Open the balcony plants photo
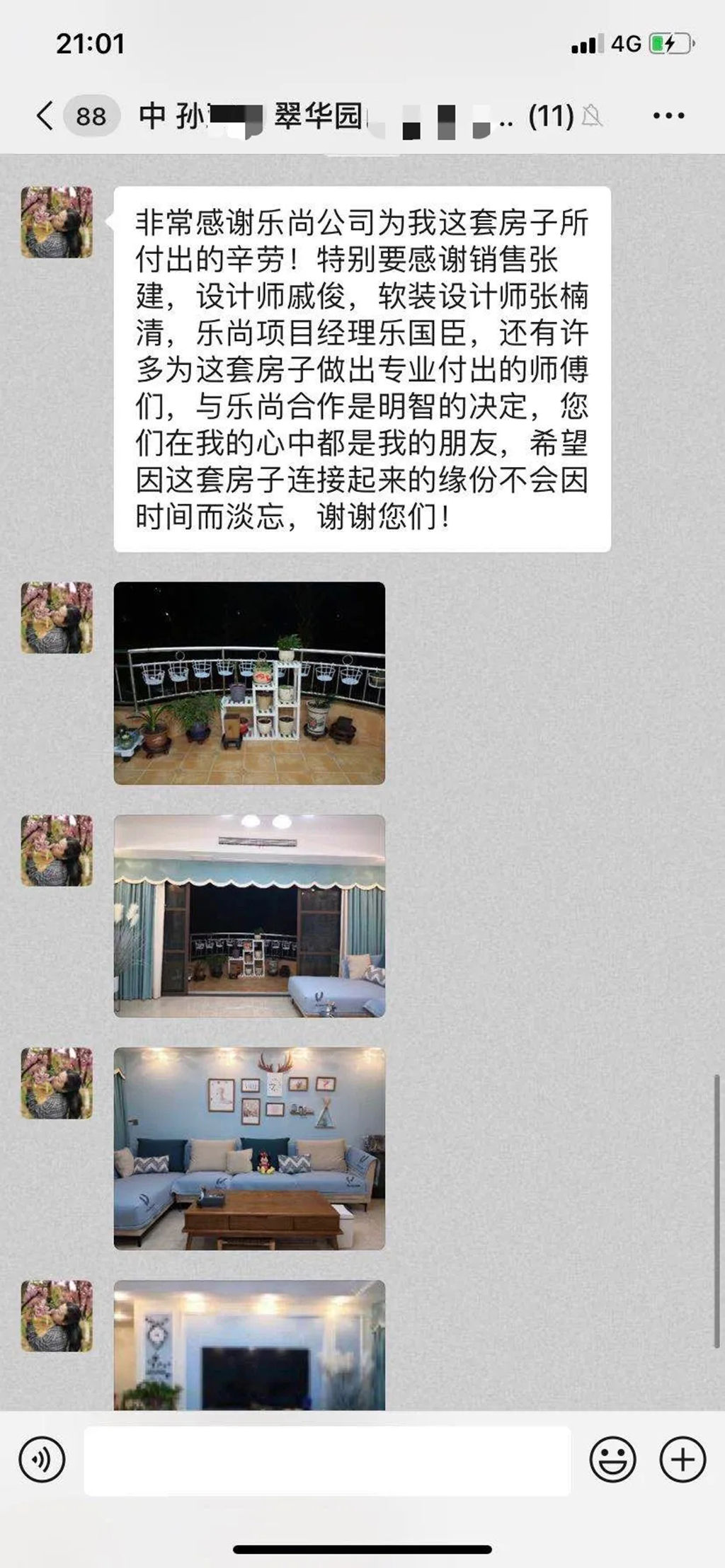The image size is (725, 1568). point(249,683)
